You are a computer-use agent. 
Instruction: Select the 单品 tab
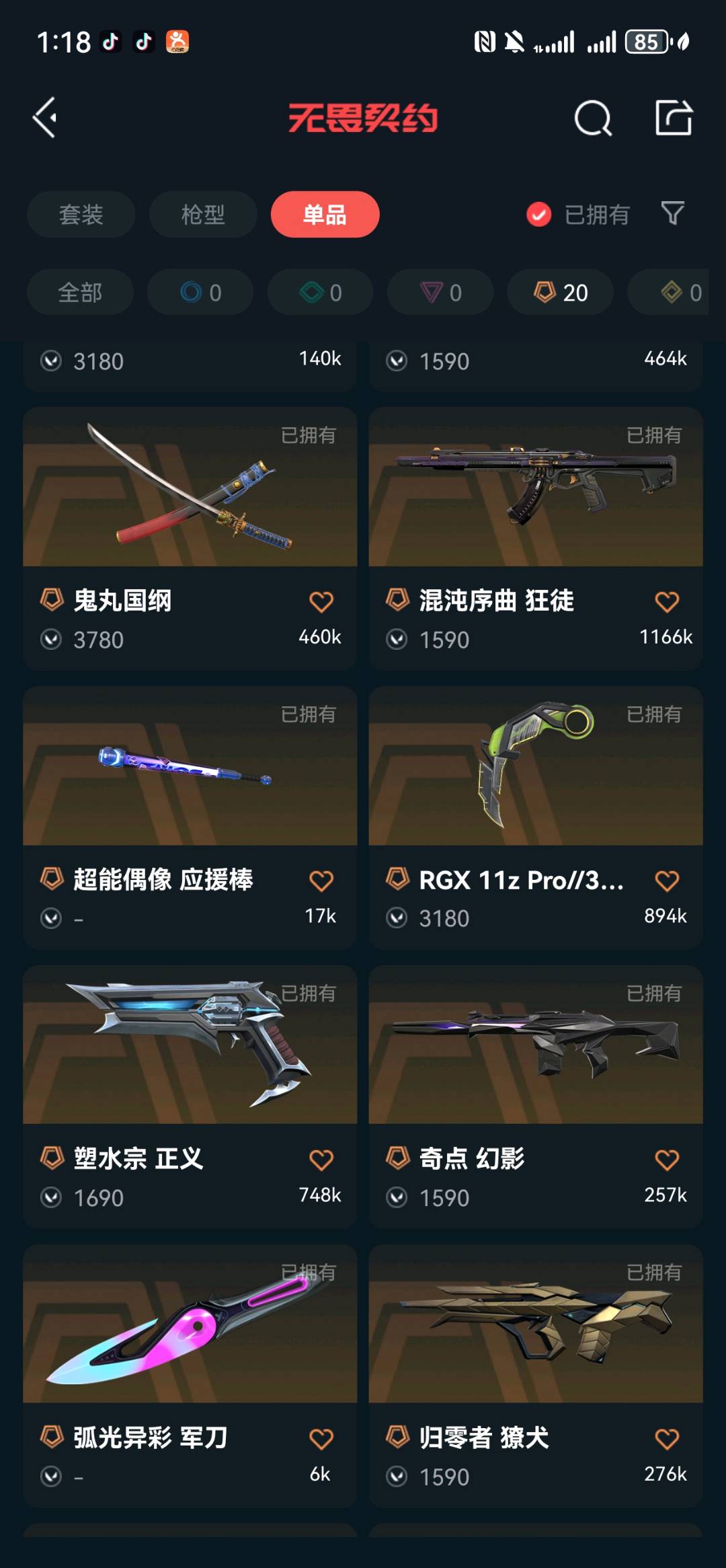pos(325,215)
